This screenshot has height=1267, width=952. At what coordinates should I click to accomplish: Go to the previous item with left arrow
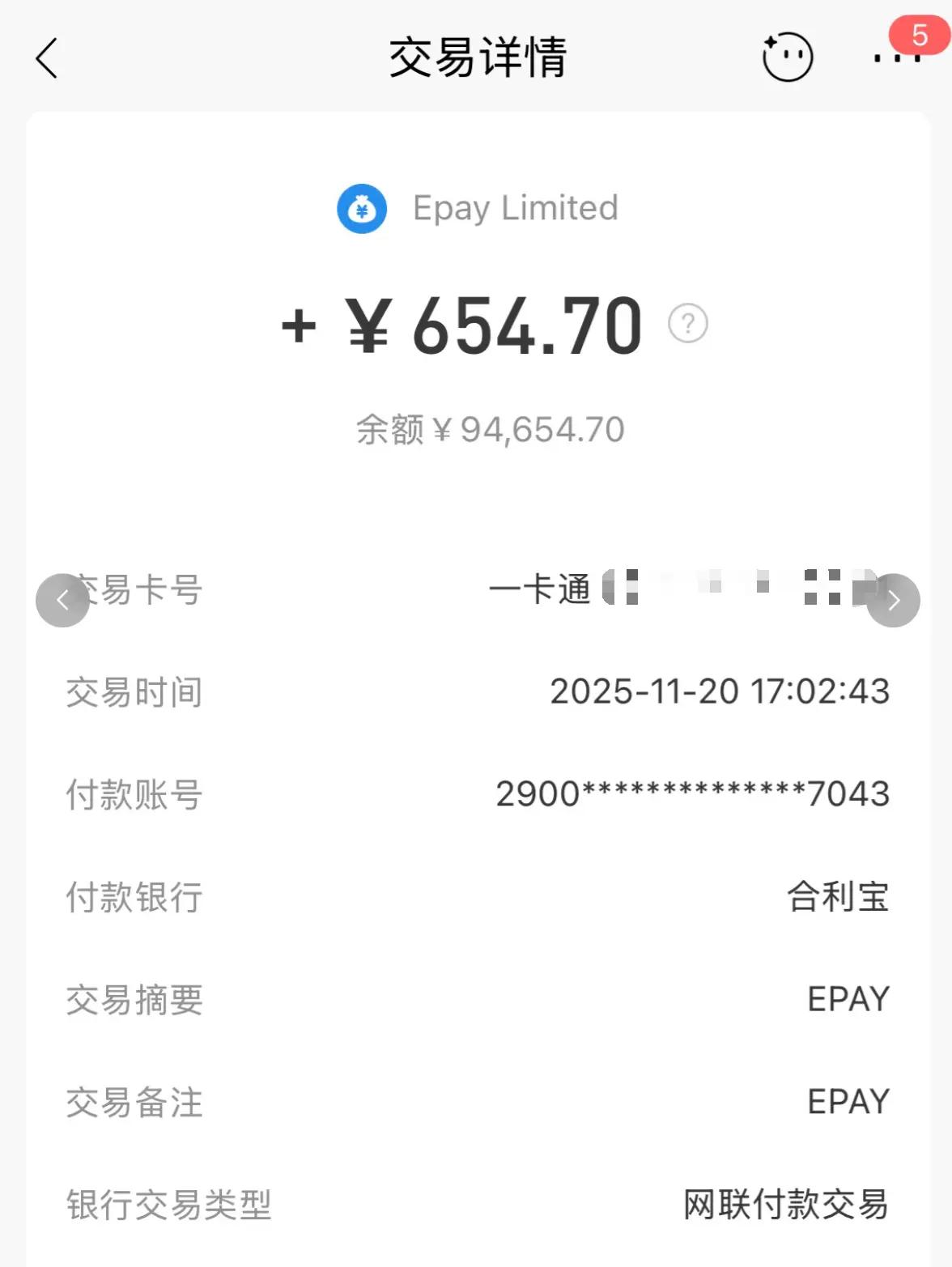(62, 600)
